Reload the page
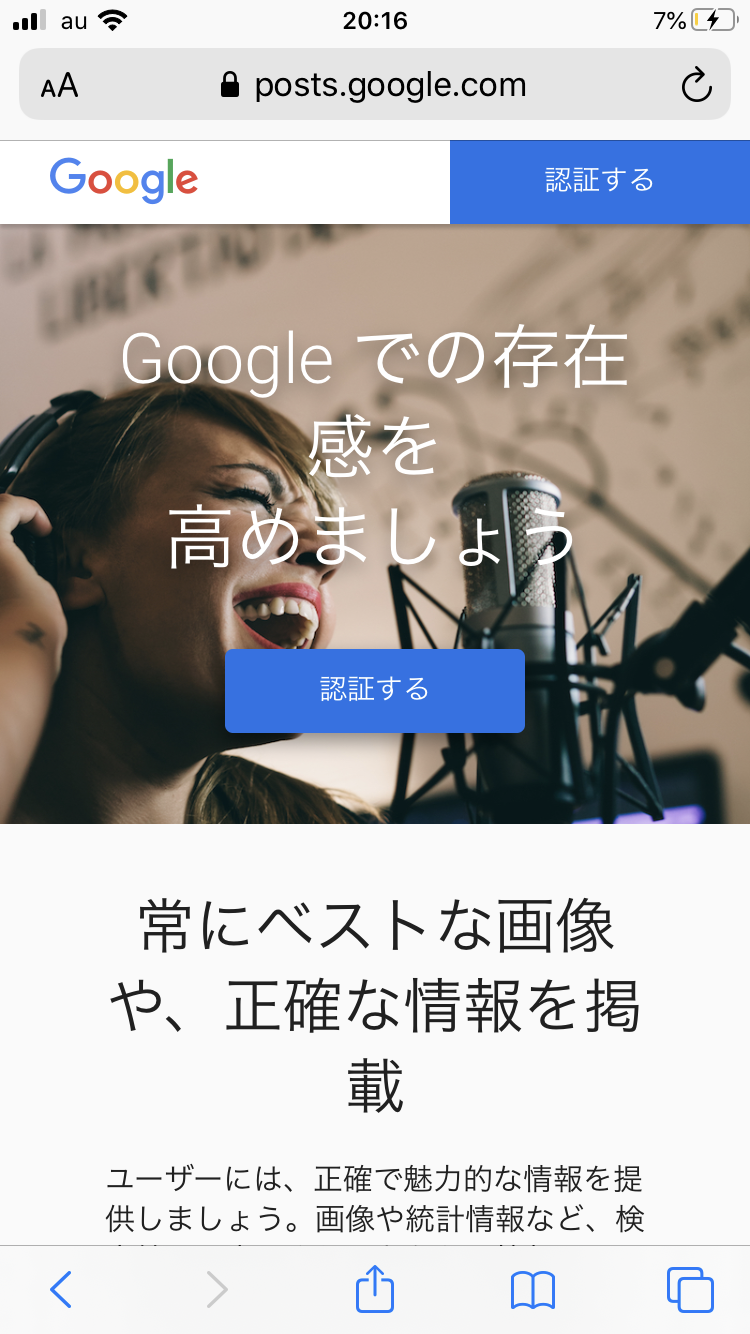Viewport: 750px width, 1334px height. pos(696,86)
